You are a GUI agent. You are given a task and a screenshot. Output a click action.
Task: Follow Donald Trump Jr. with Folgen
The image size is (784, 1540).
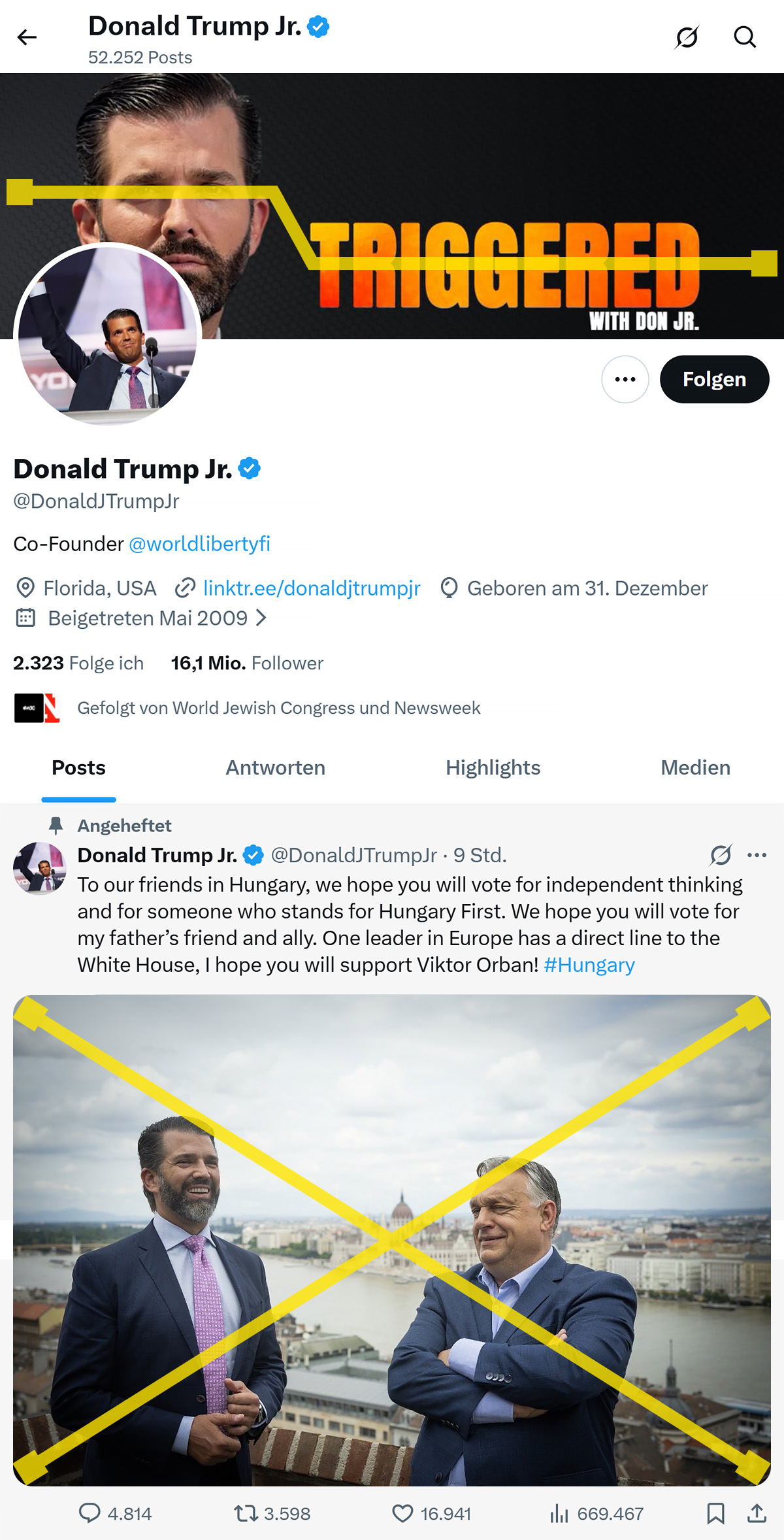714,379
